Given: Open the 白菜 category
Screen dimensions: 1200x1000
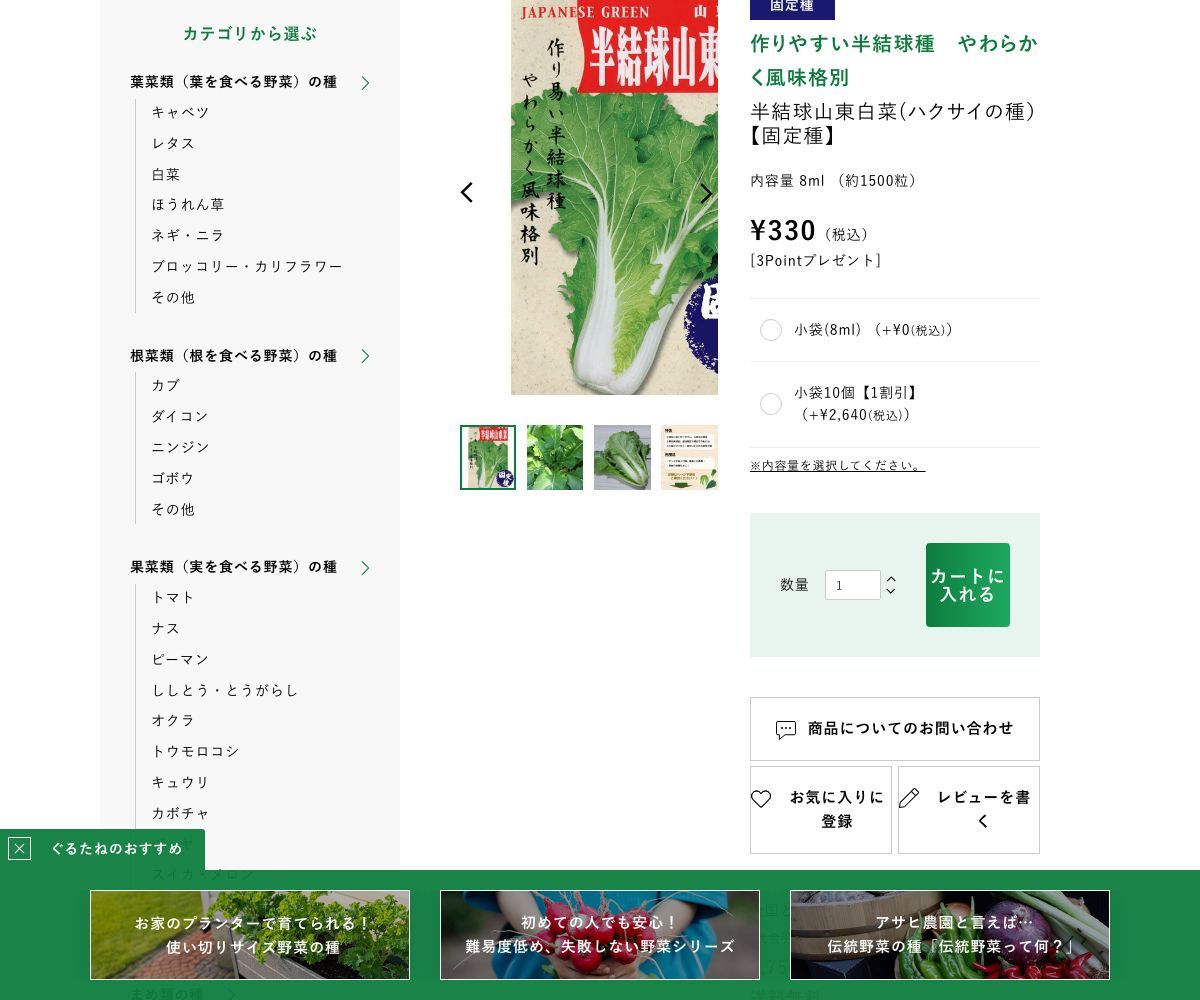Looking at the screenshot, I should (166, 174).
